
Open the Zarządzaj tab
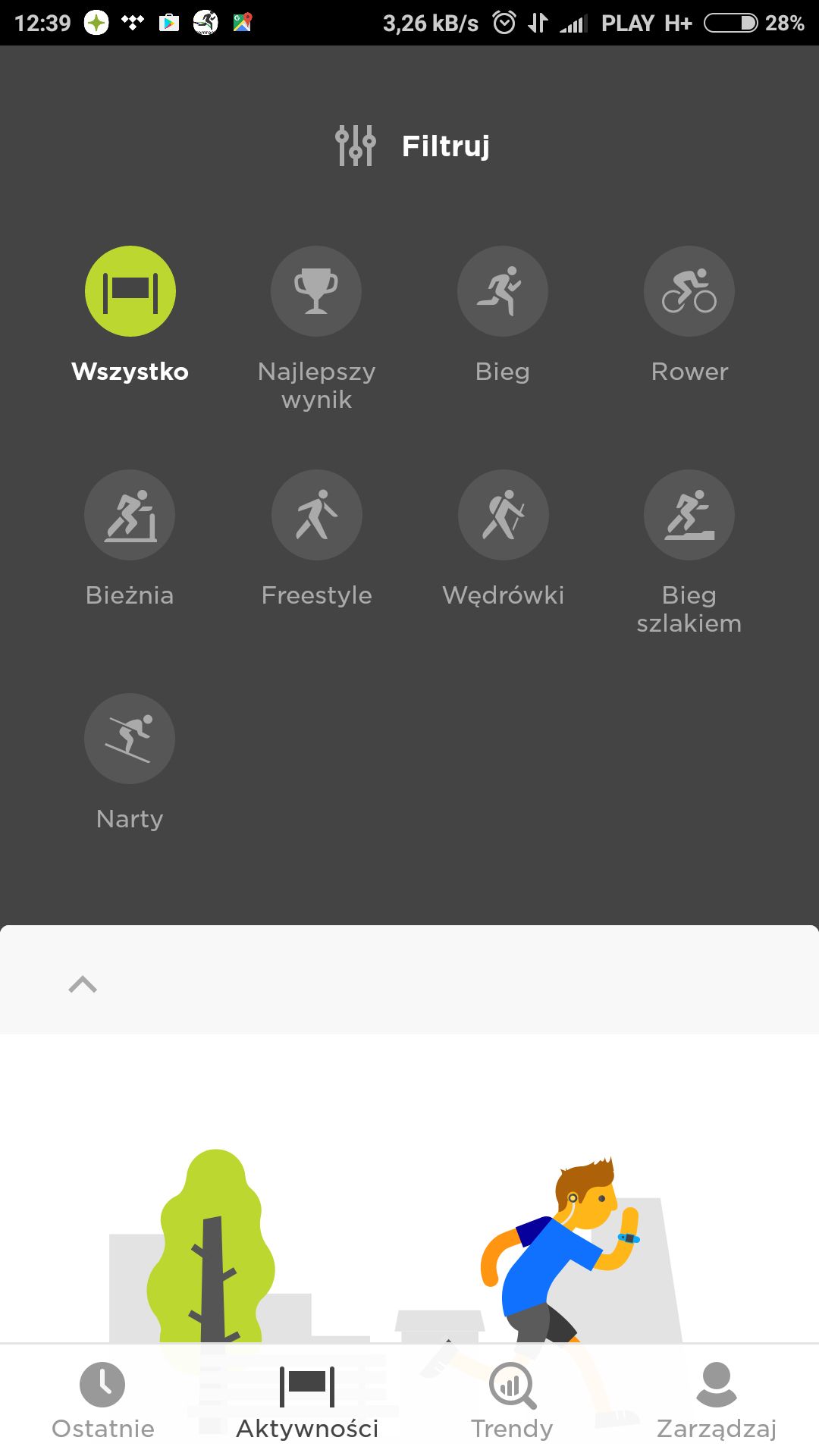click(717, 1401)
